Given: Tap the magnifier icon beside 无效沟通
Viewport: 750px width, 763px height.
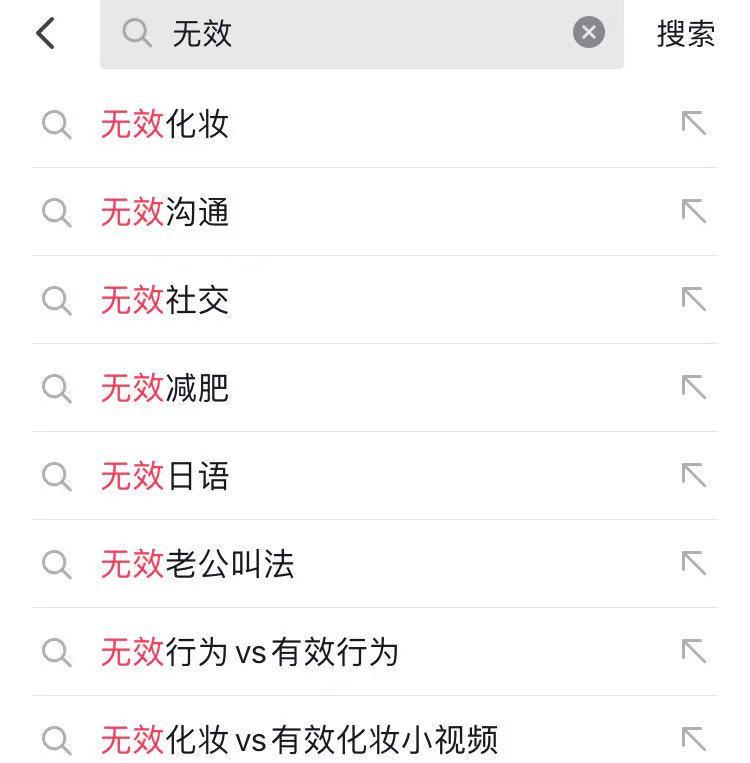Looking at the screenshot, I should [57, 213].
